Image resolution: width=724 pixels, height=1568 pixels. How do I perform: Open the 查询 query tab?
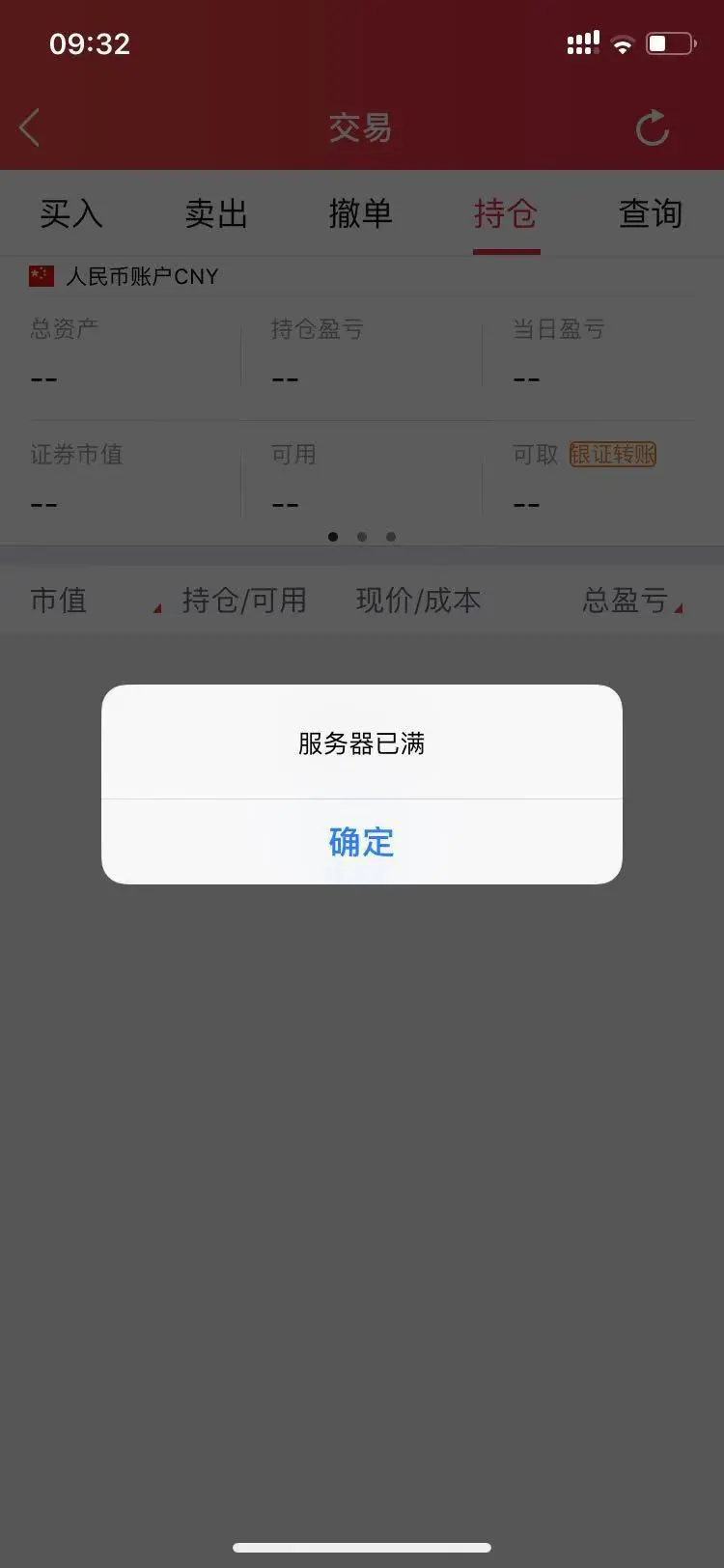click(651, 213)
